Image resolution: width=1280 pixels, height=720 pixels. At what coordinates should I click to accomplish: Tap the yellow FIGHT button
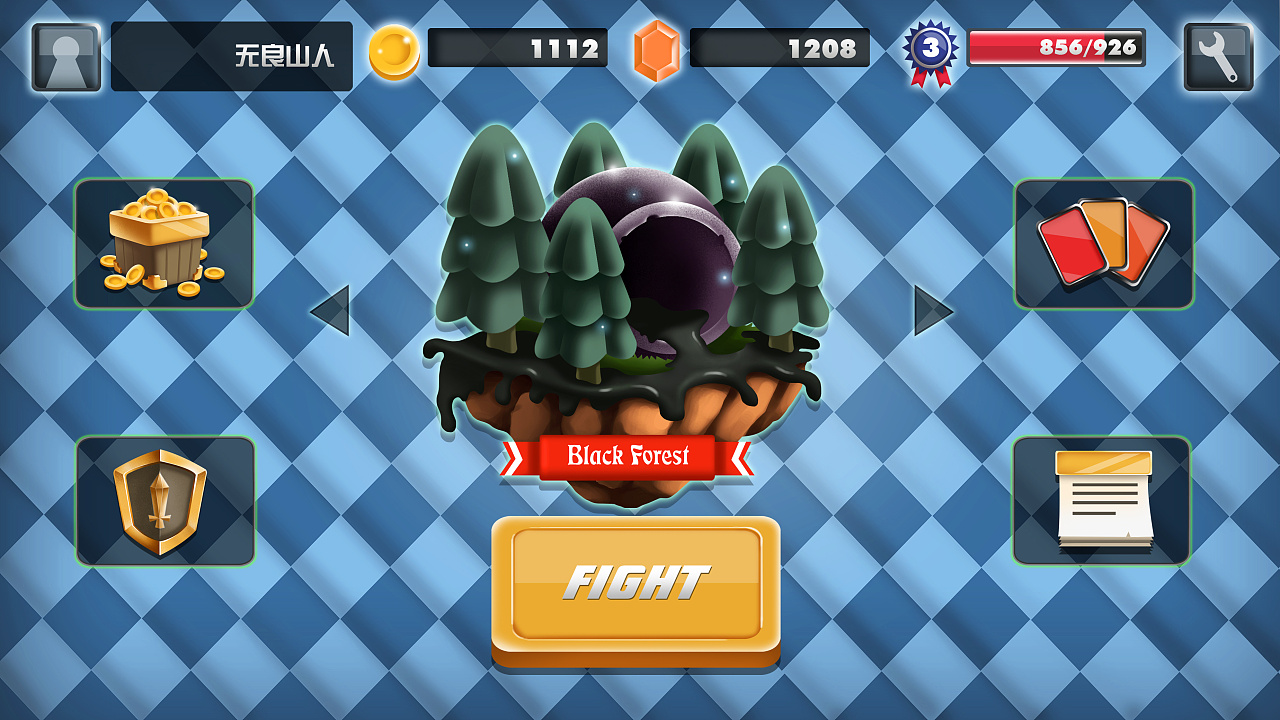tap(635, 583)
